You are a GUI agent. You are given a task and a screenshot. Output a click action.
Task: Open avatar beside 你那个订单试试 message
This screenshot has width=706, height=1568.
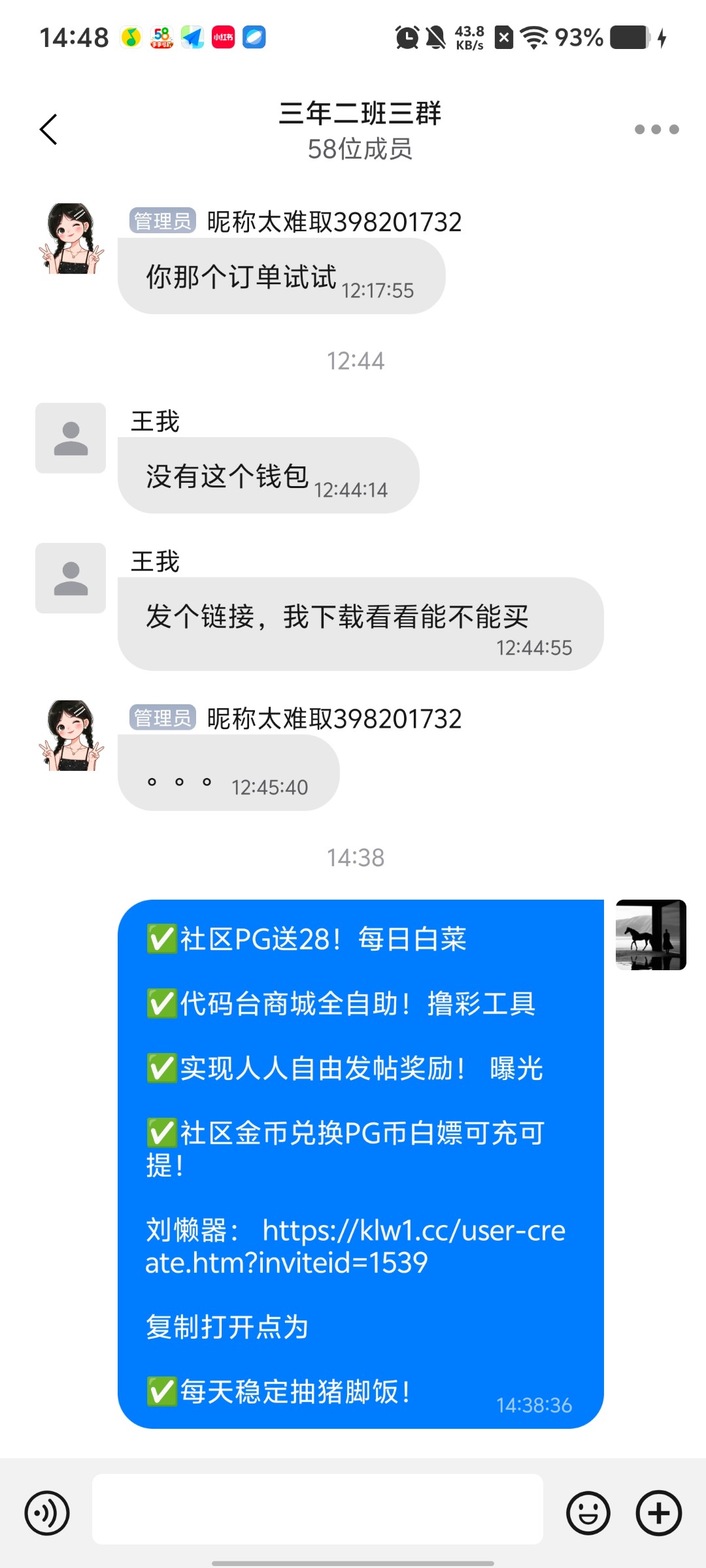coord(71,238)
